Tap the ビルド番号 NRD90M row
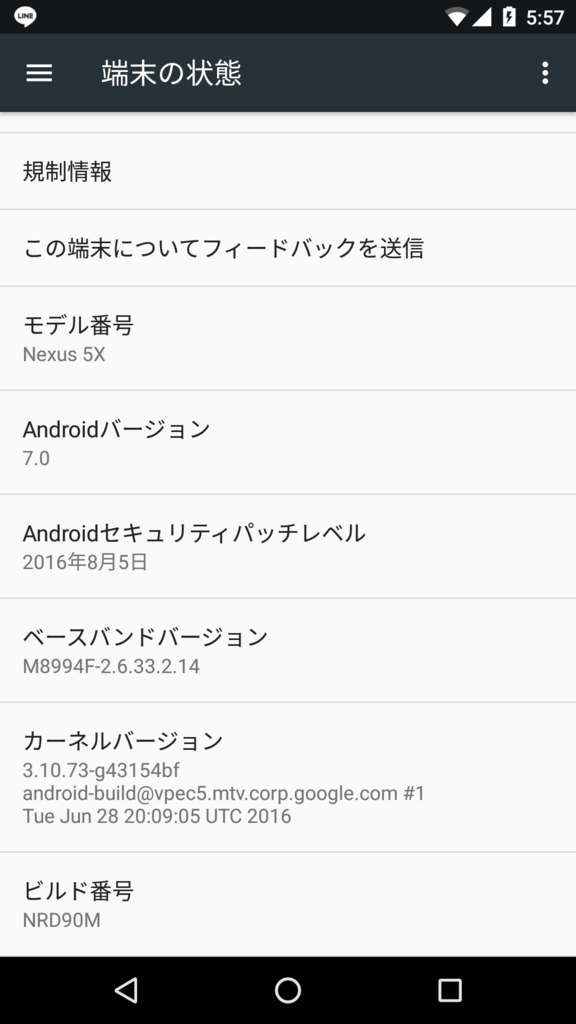The height and width of the screenshot is (1024, 576). 288,904
